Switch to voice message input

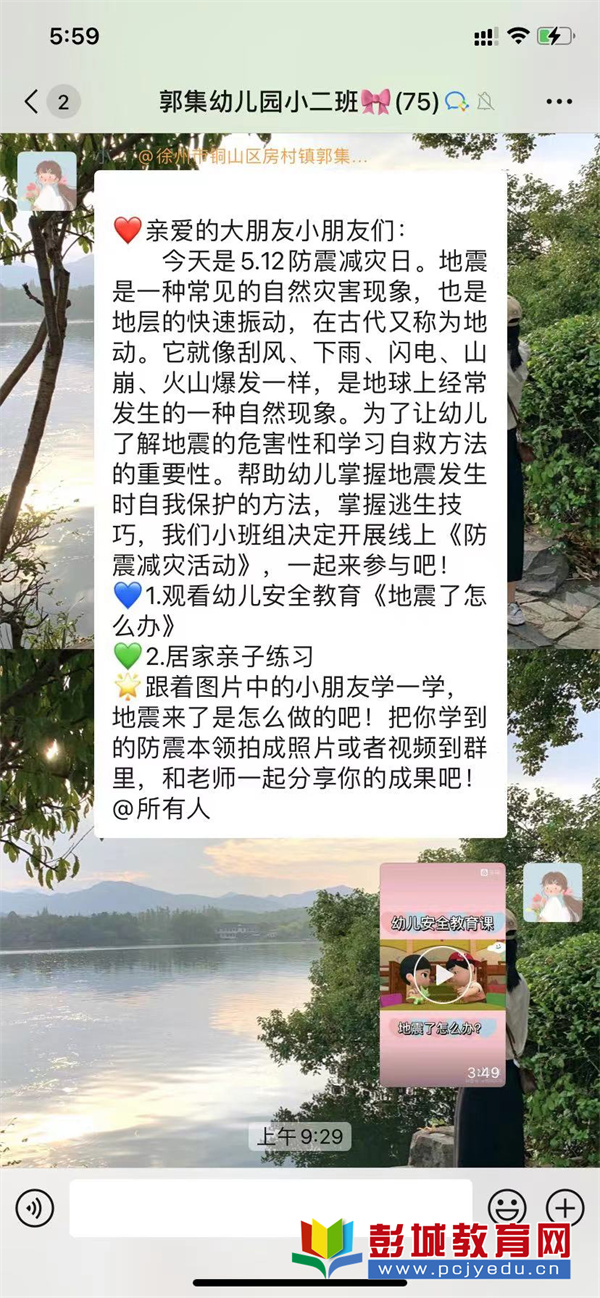(35, 1209)
